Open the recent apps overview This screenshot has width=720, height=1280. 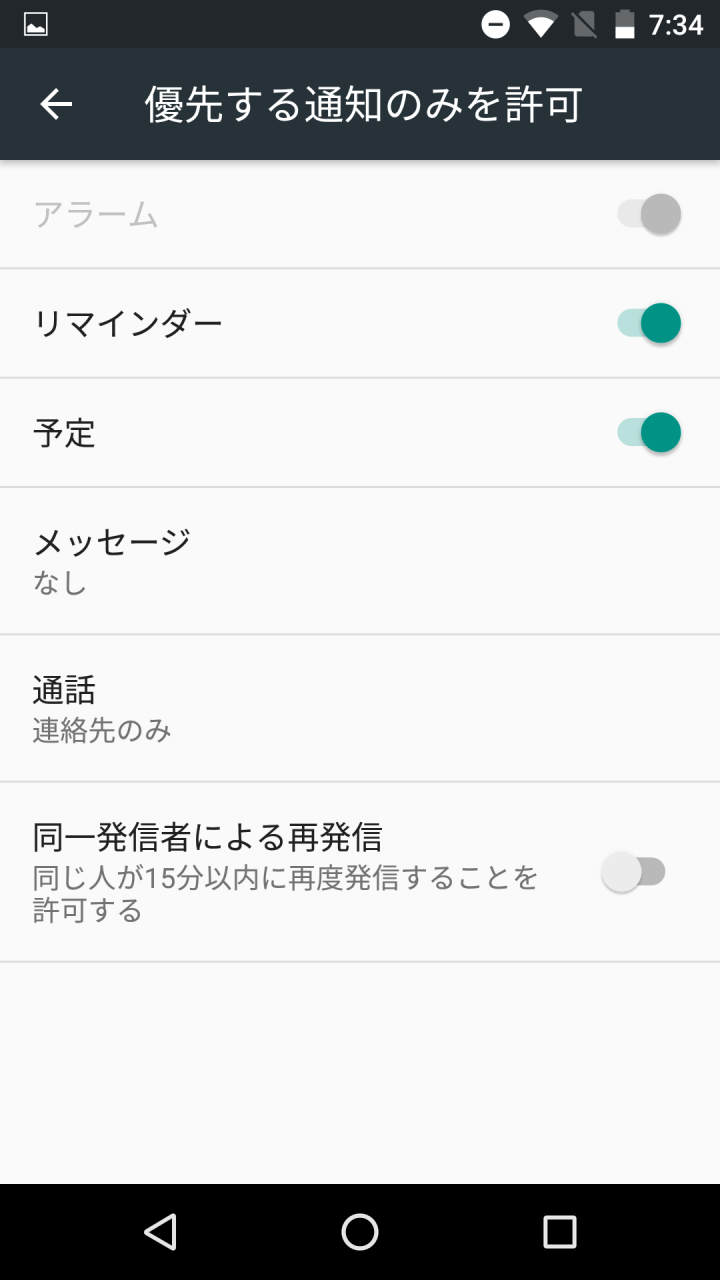click(x=560, y=1232)
